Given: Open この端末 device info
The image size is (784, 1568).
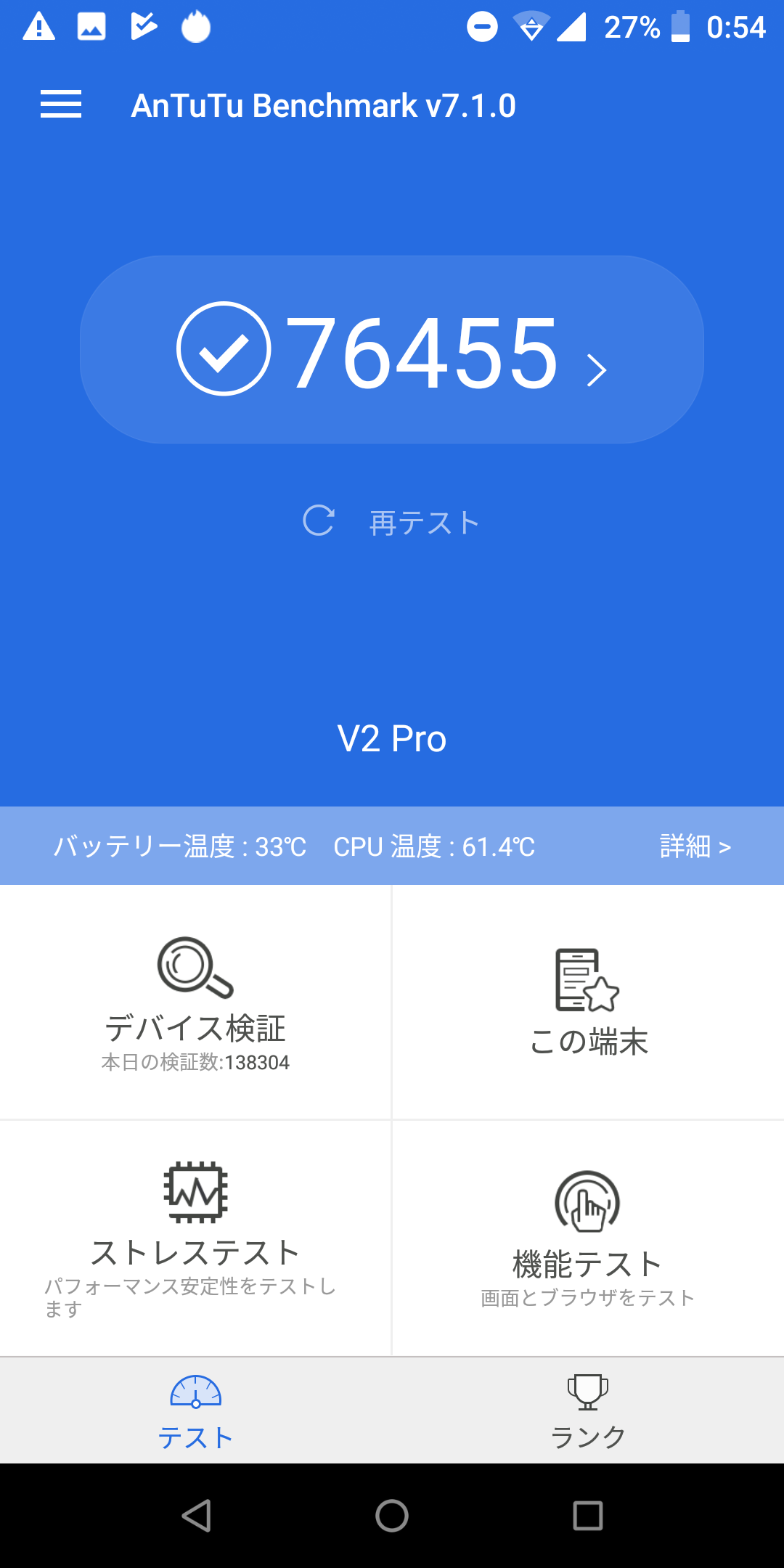Looking at the screenshot, I should [x=589, y=1003].
